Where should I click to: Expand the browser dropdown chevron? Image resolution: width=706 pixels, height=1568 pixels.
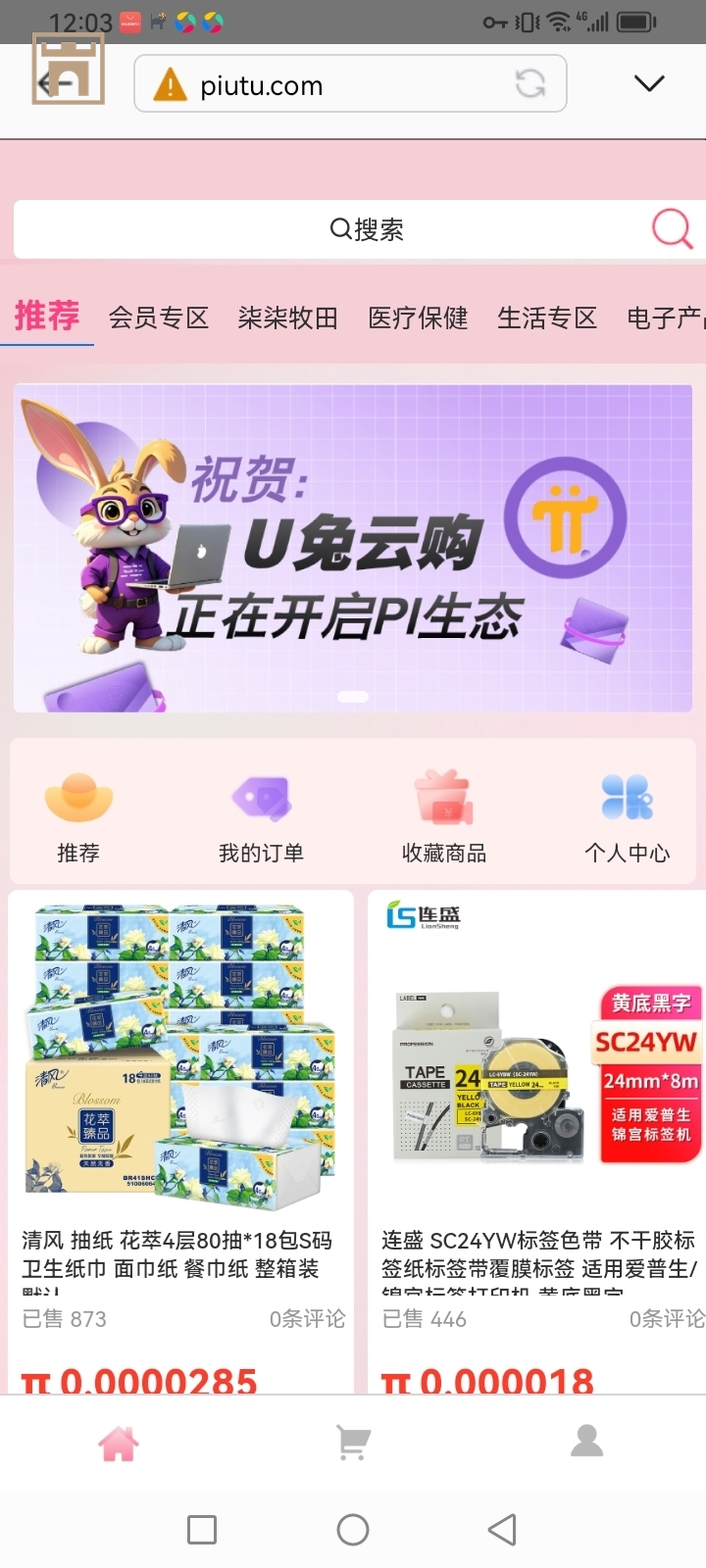[x=649, y=84]
